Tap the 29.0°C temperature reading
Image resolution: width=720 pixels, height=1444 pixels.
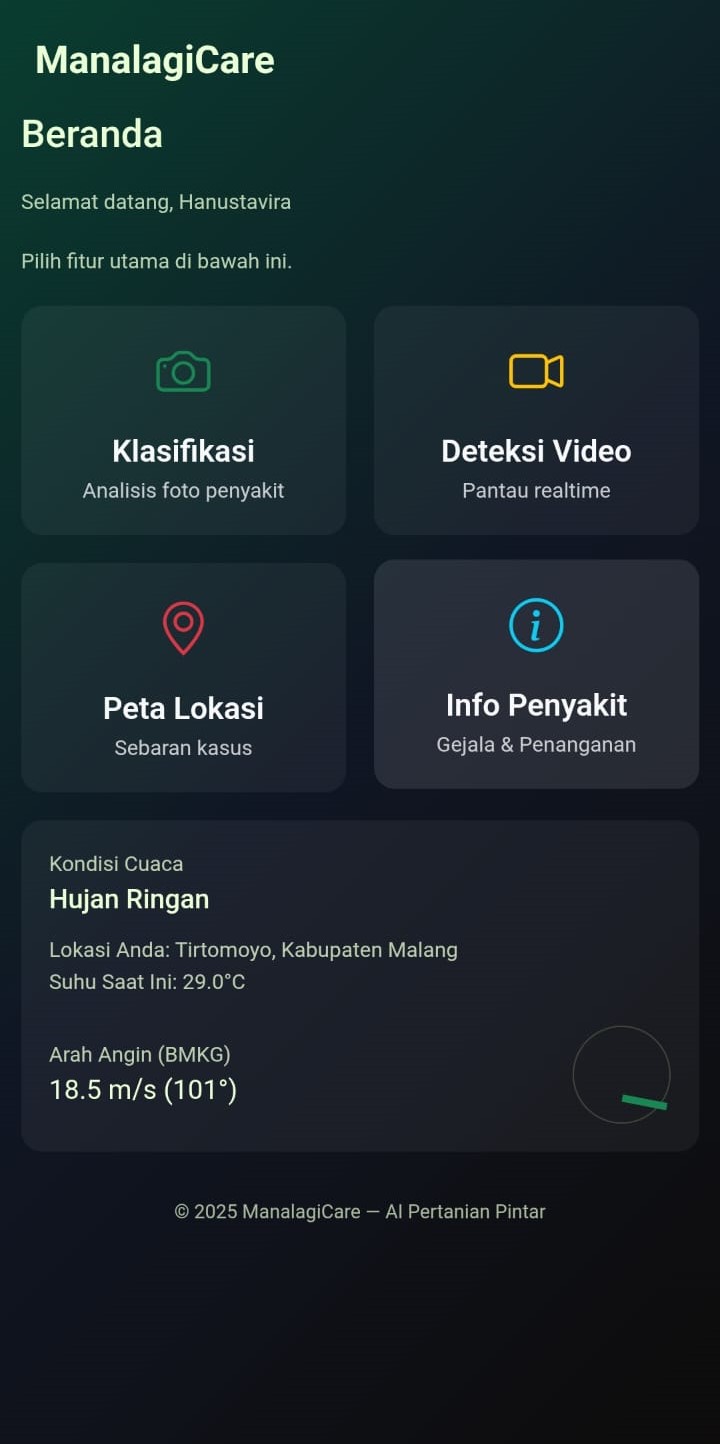click(149, 981)
